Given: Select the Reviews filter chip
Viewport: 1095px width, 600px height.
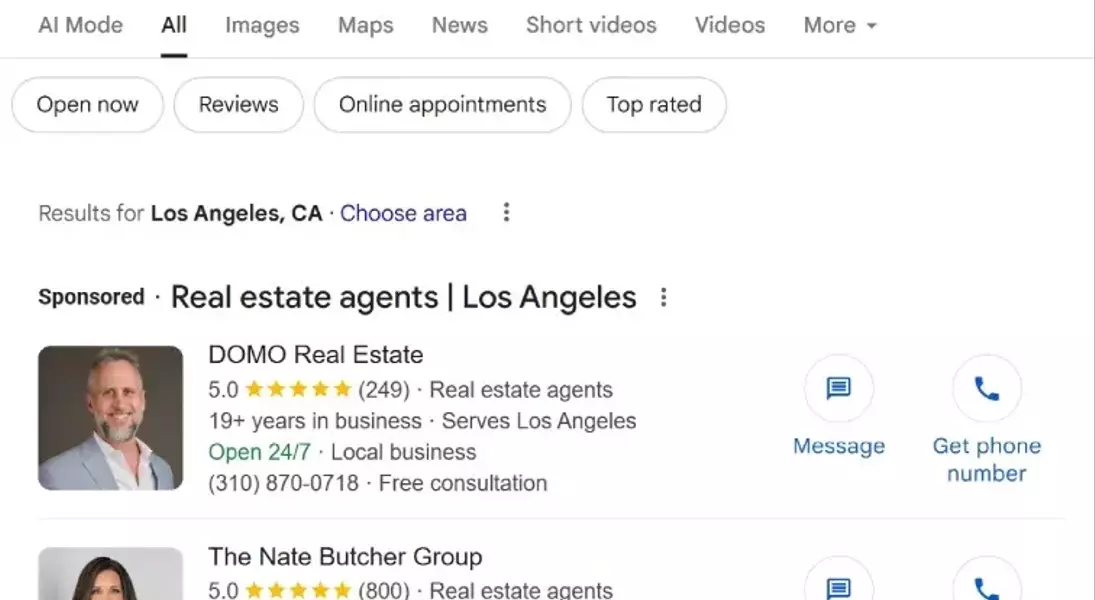Looking at the screenshot, I should pos(238,105).
